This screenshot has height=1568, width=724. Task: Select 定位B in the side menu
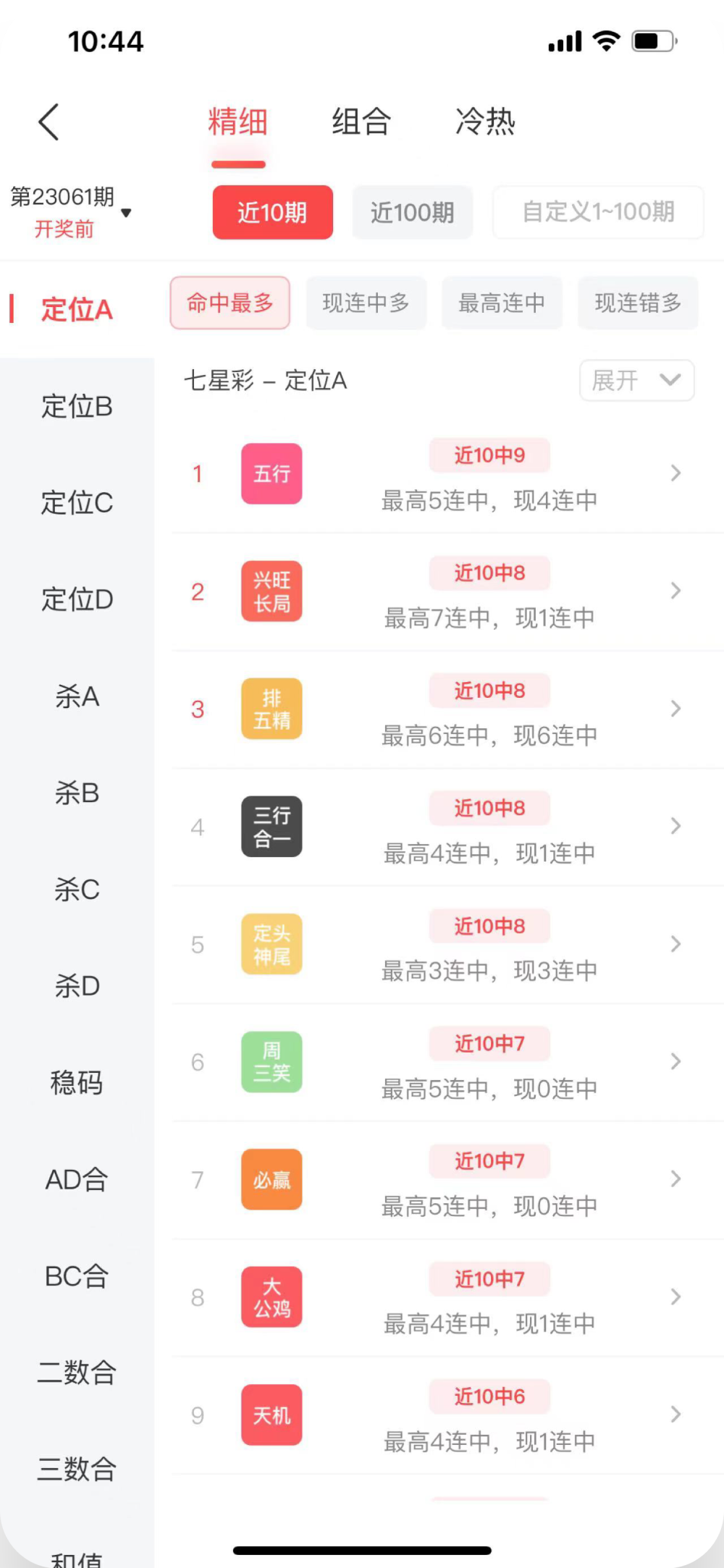[x=77, y=407]
